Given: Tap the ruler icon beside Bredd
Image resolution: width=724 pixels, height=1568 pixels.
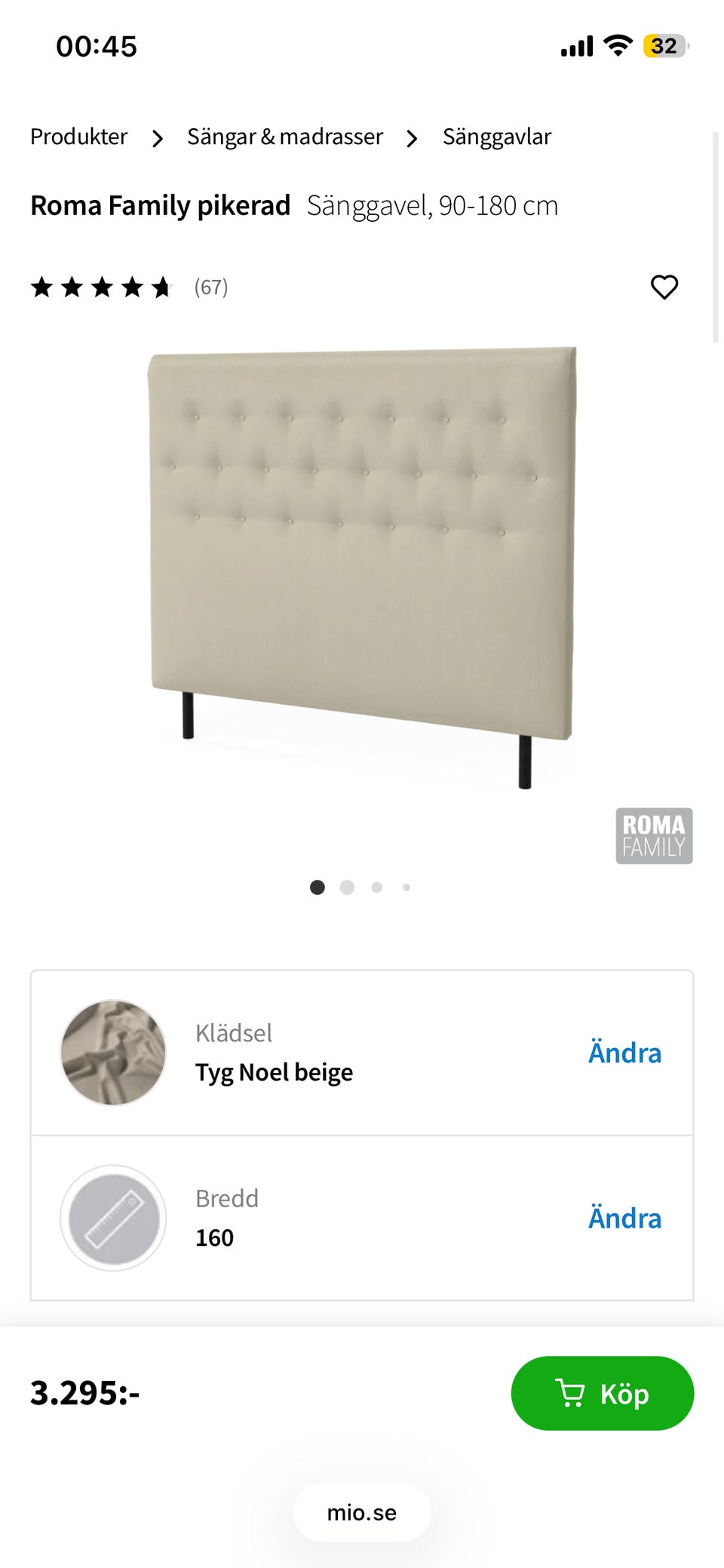Looking at the screenshot, I should pyautogui.click(x=112, y=1218).
